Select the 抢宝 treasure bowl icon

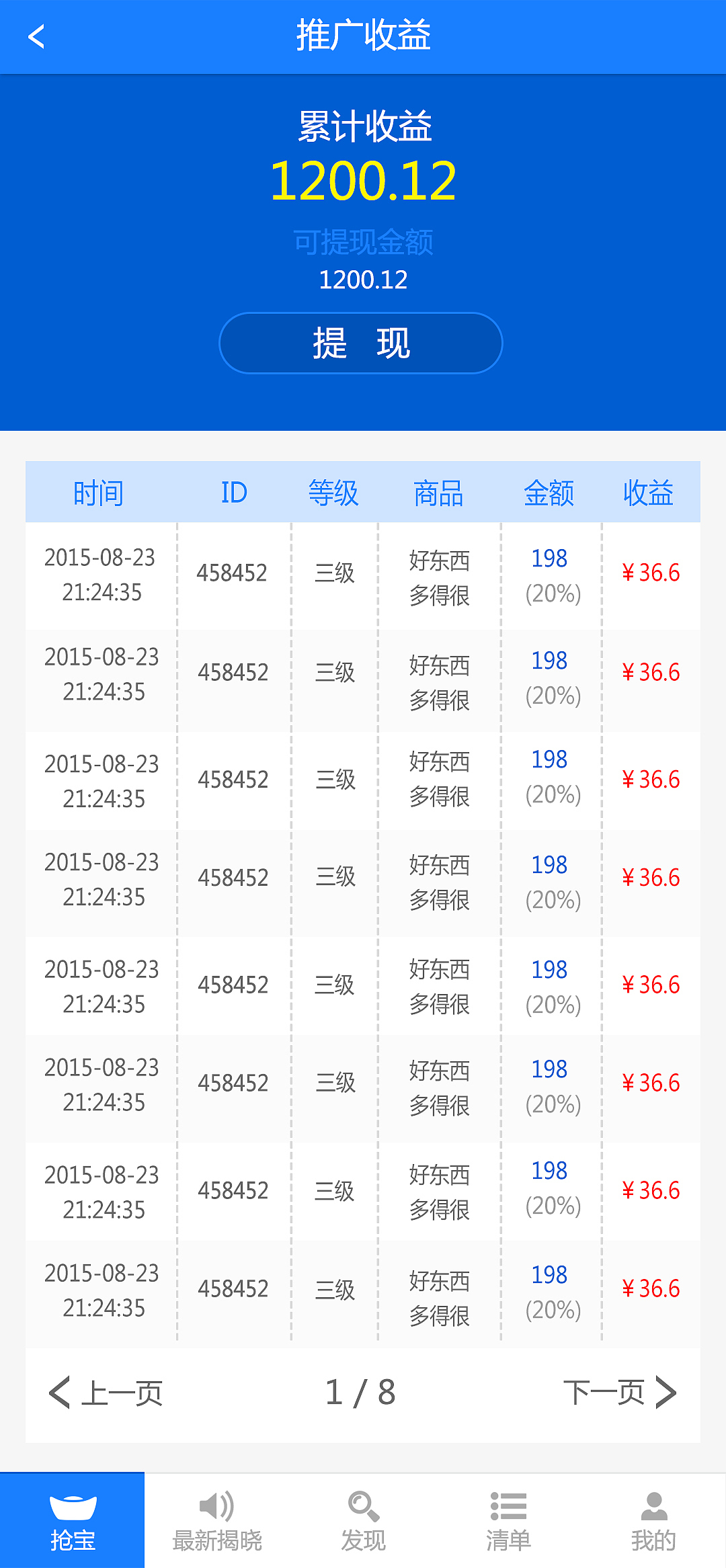74,1509
